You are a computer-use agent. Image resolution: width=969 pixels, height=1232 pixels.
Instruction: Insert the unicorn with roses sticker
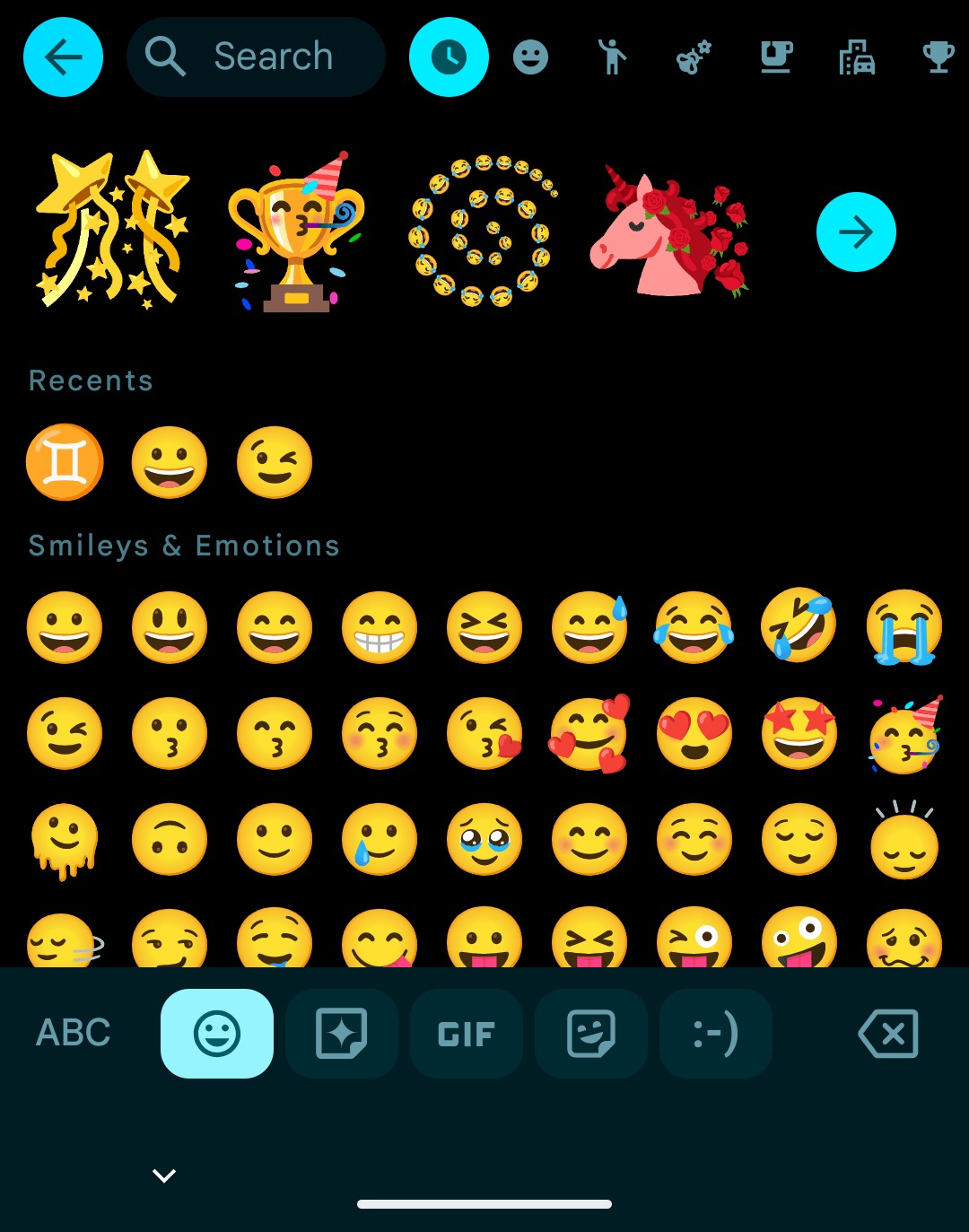coord(669,232)
